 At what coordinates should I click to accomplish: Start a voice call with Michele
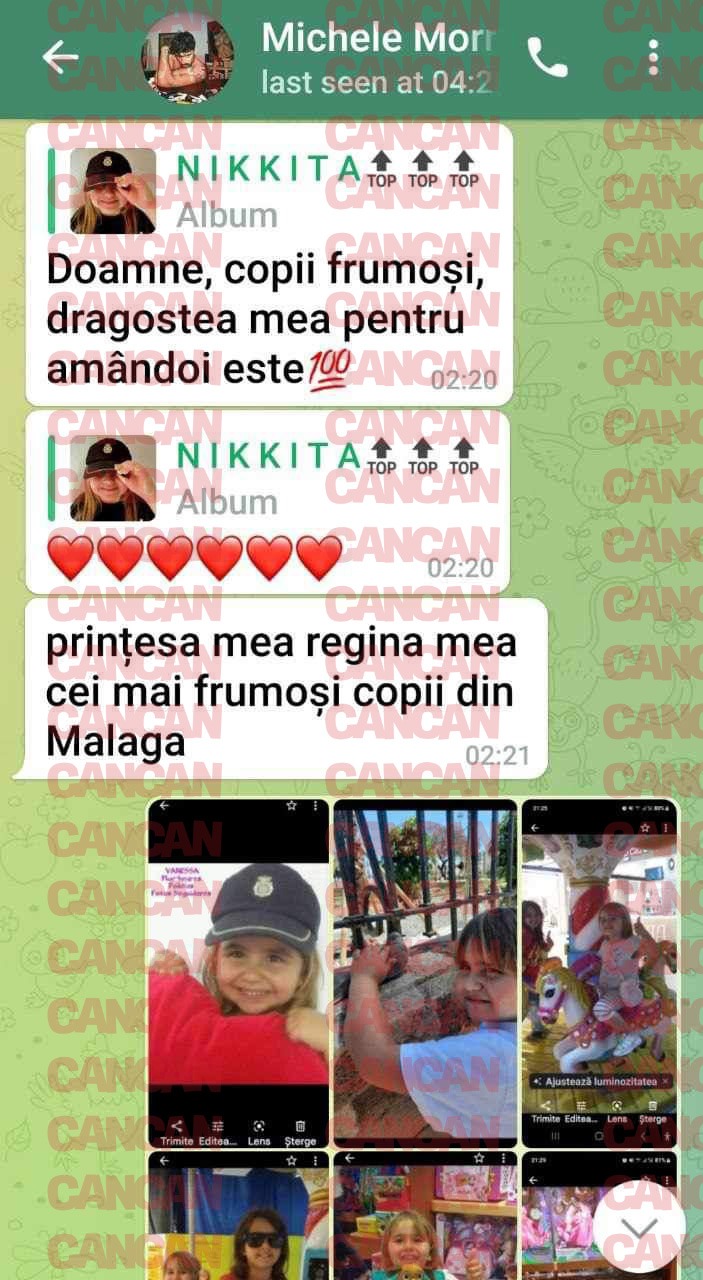click(x=547, y=60)
